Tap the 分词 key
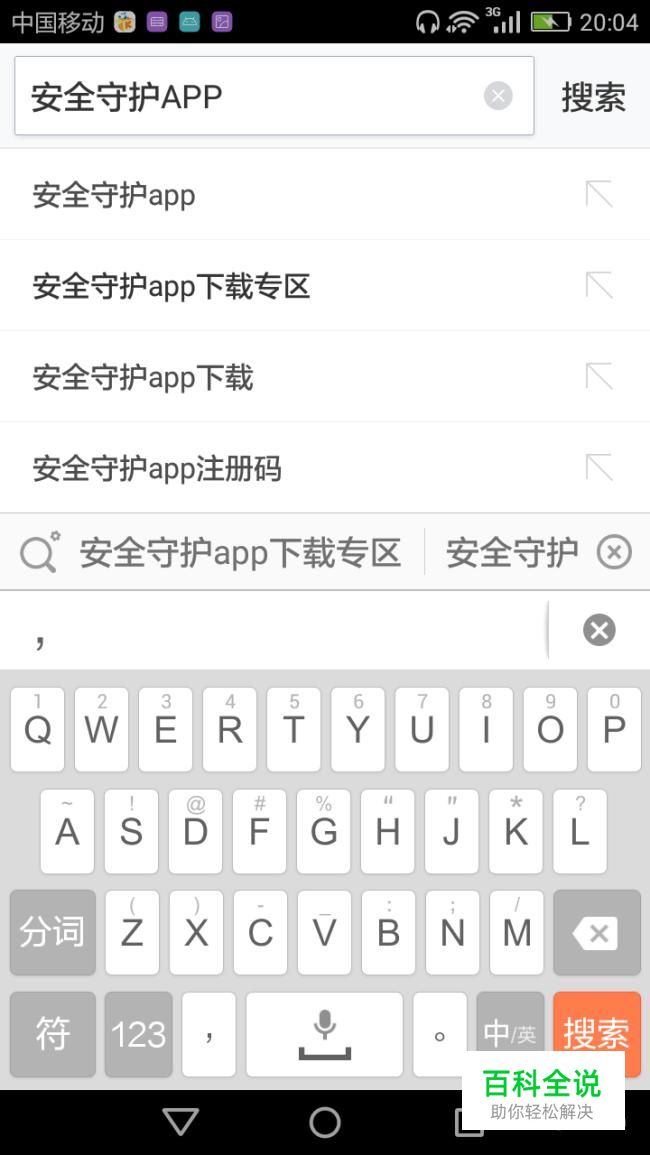 53,933
